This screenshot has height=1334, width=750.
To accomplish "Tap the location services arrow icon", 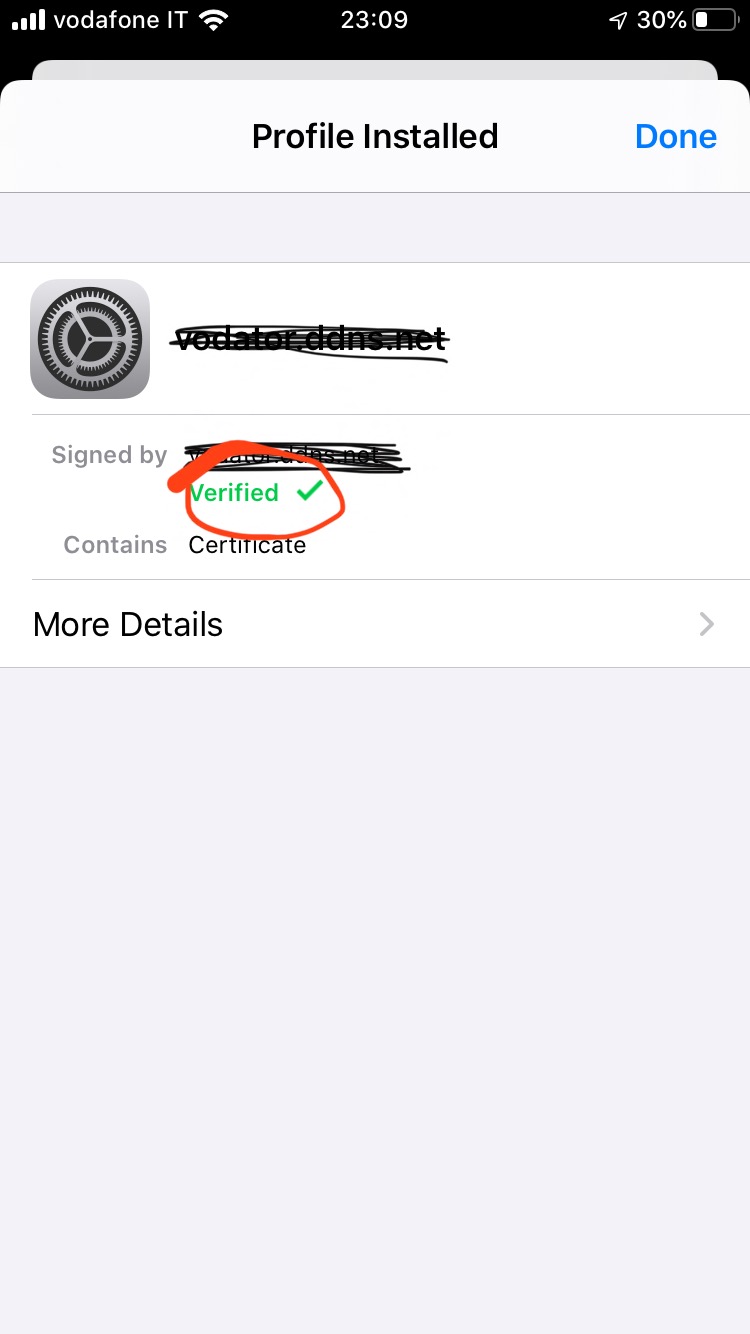I will pyautogui.click(x=618, y=18).
